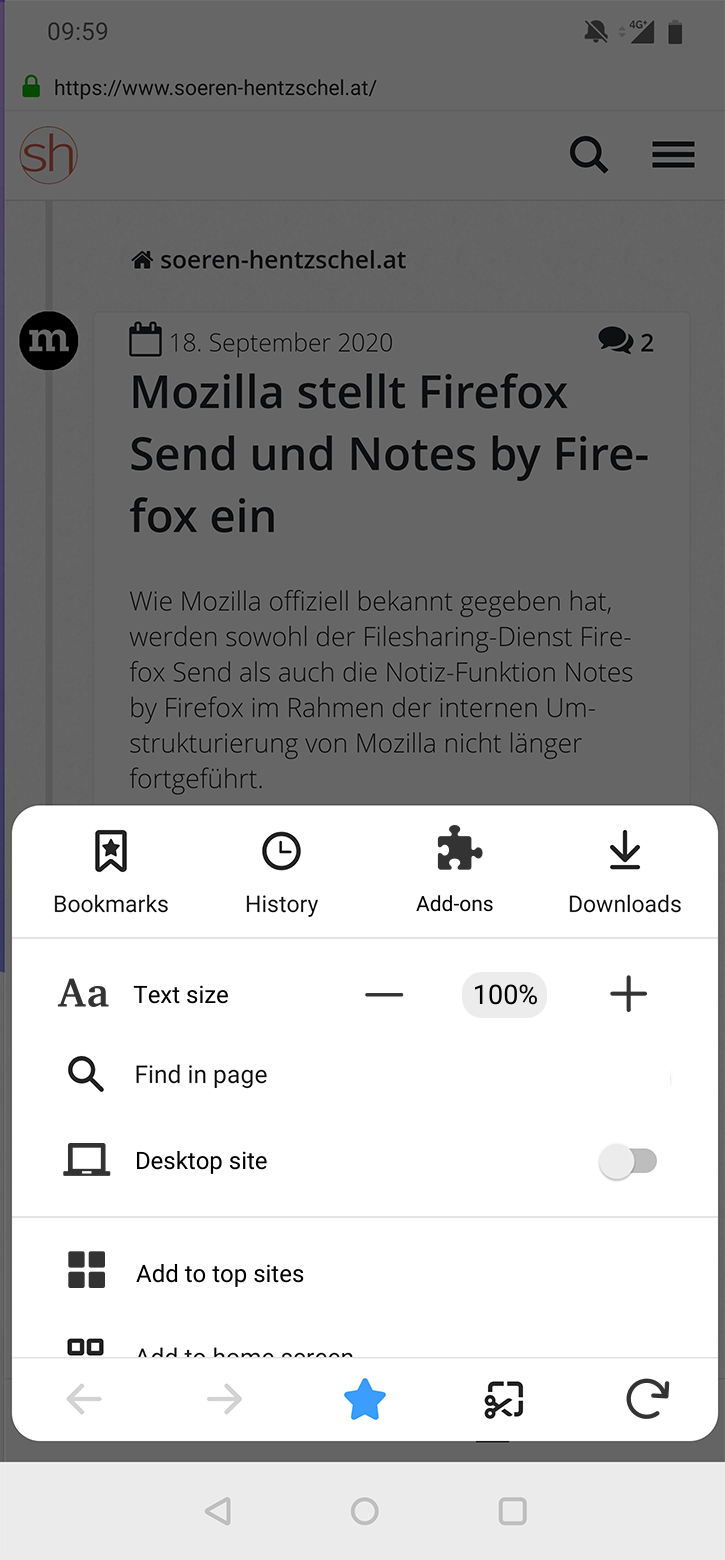Decrease text size with minus button

pos(384,995)
